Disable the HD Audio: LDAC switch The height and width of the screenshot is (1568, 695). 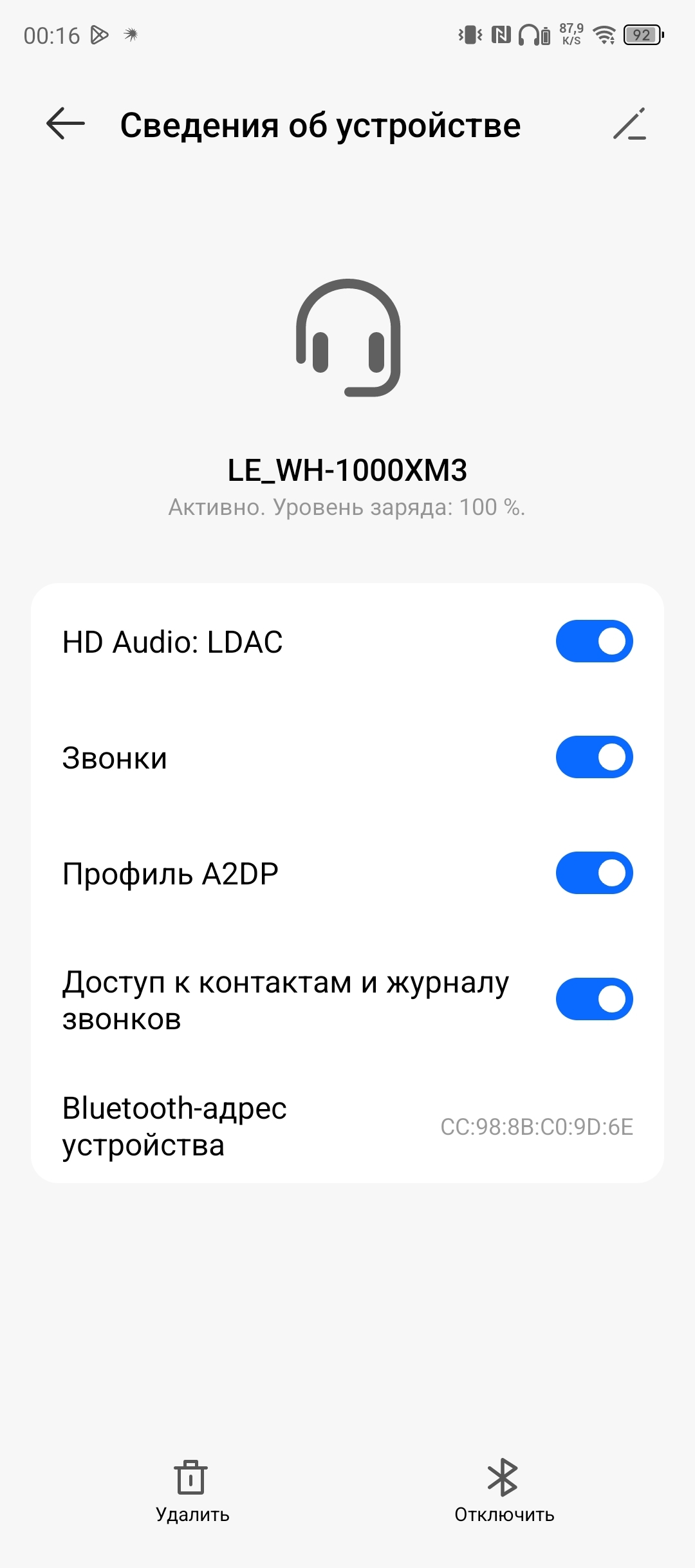click(x=594, y=641)
